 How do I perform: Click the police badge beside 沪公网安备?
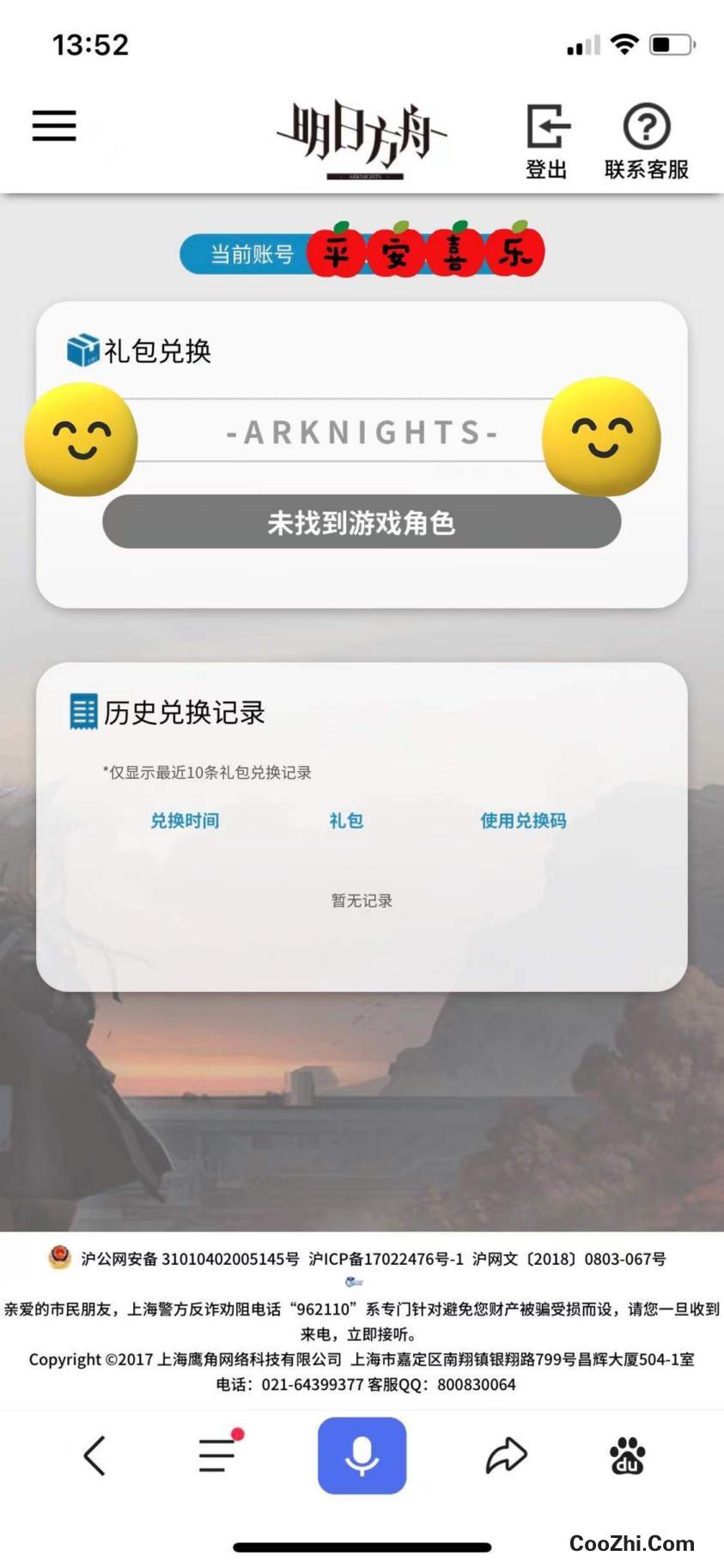tap(58, 1259)
